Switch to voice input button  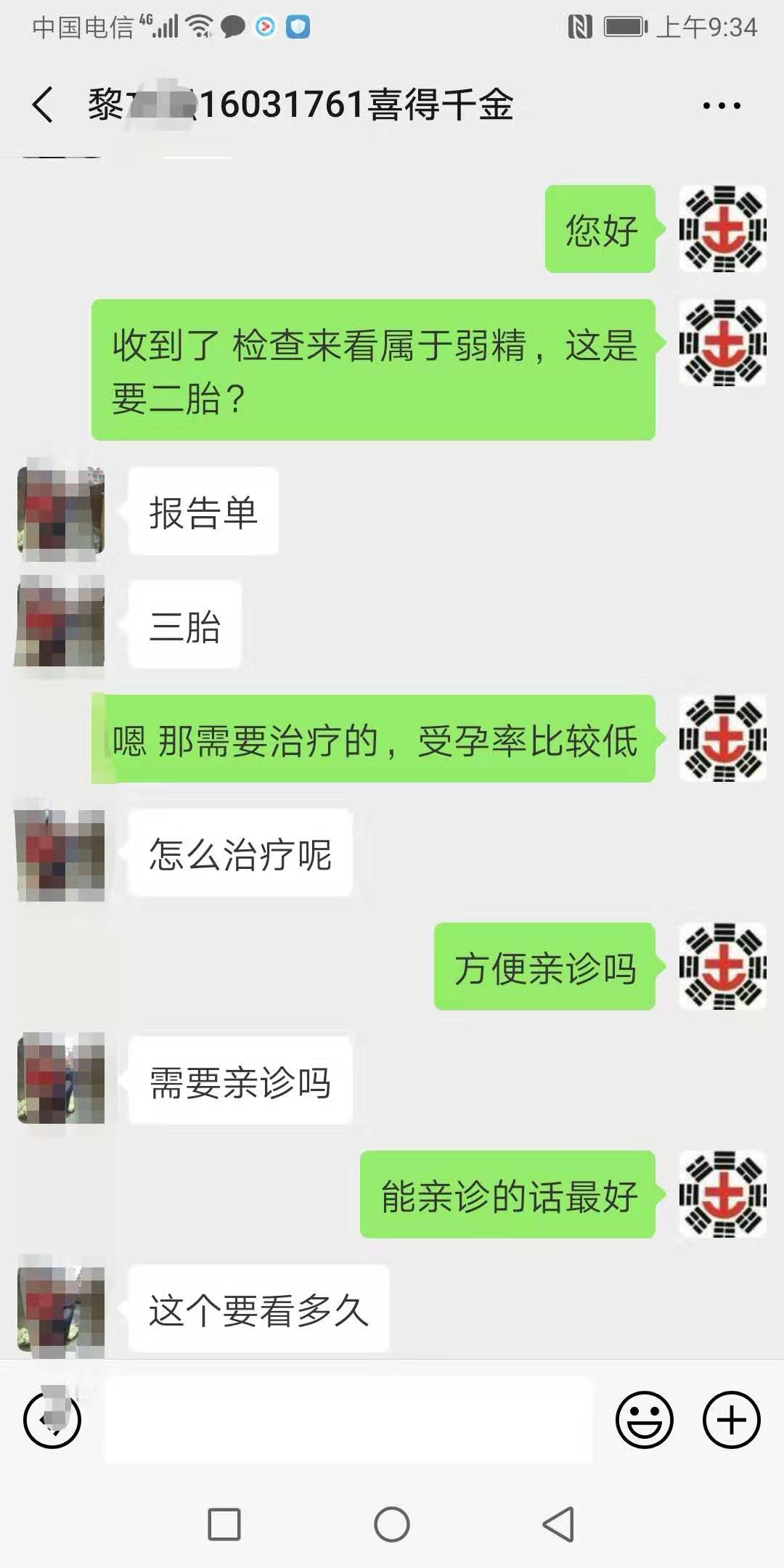[52, 1420]
